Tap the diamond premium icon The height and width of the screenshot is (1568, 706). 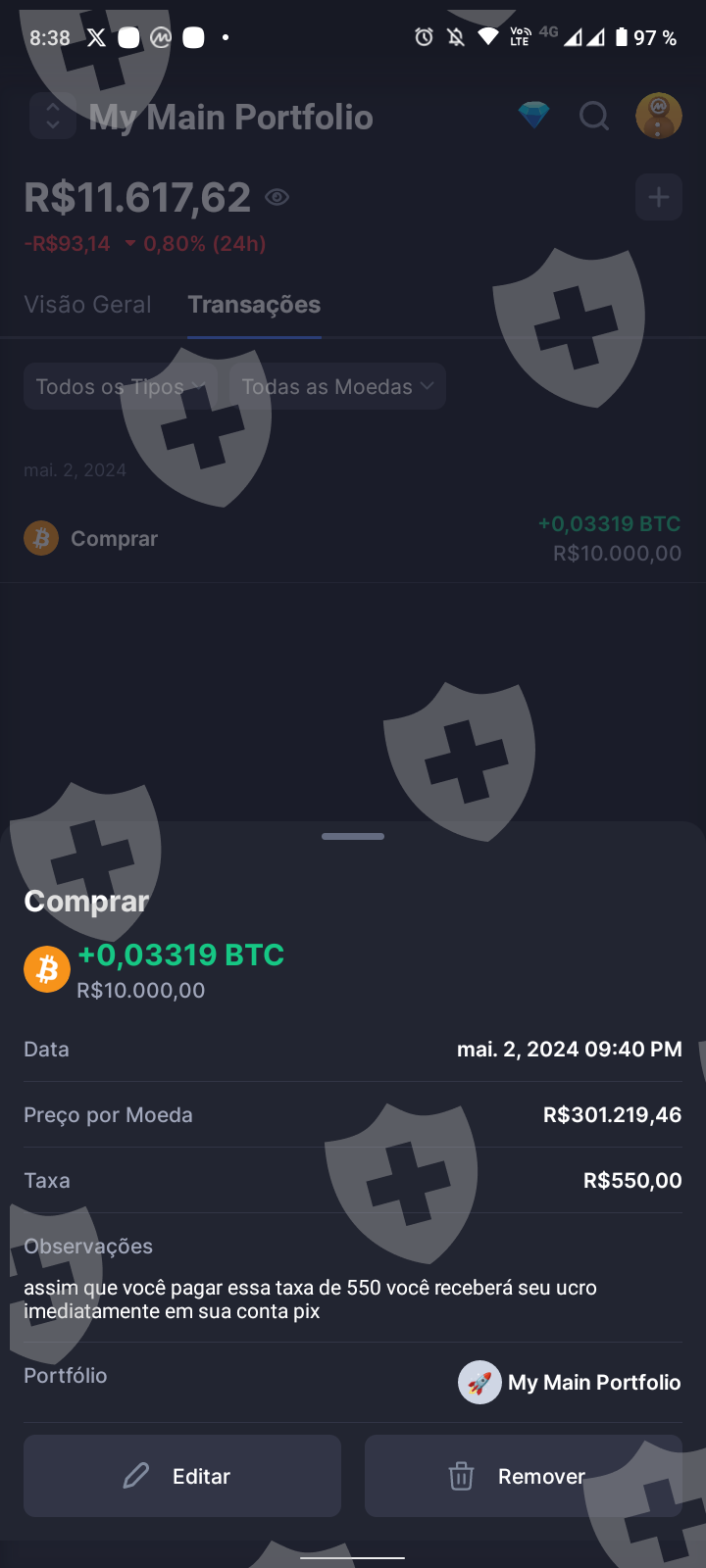[x=533, y=117]
